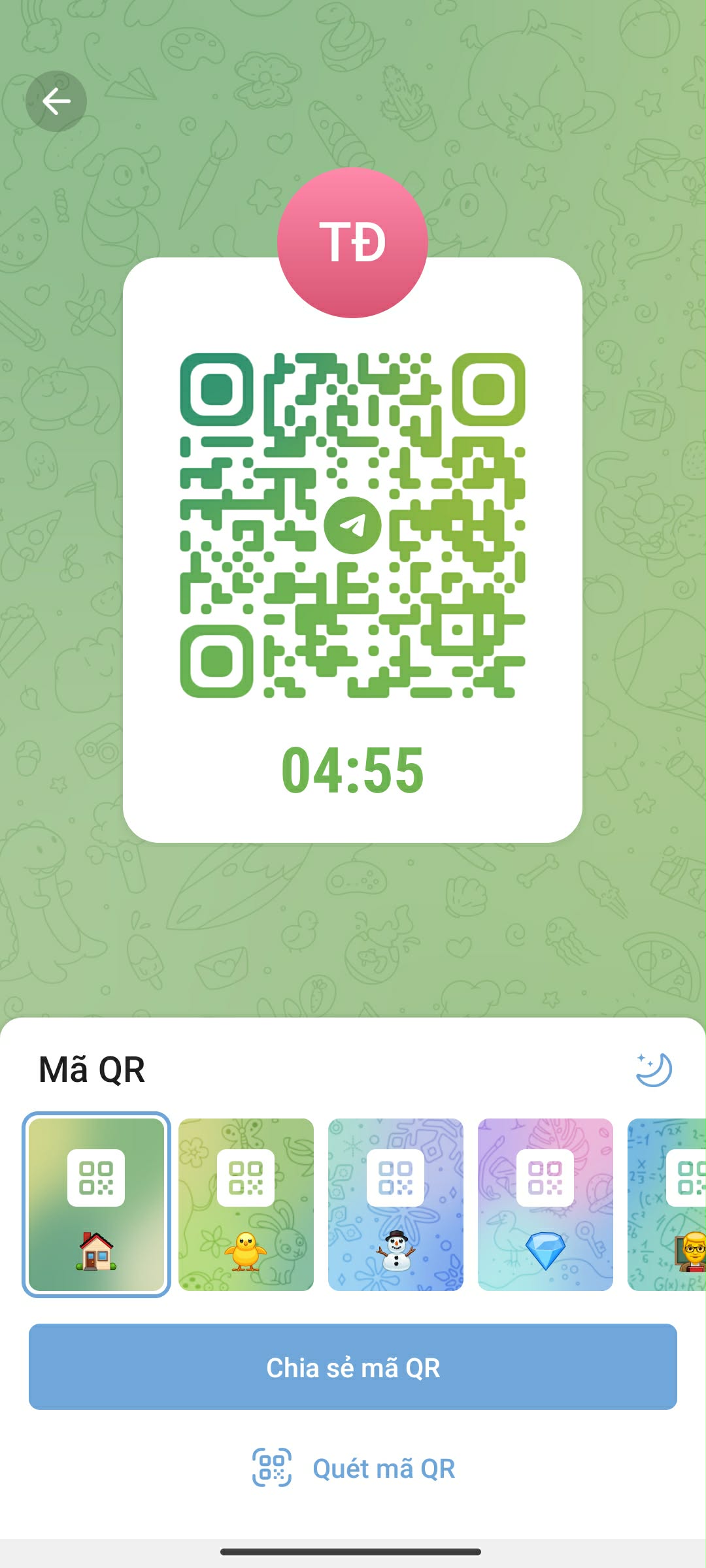Screen dimensions: 706x1568
Task: Apply the diamond QR theme
Action: tap(545, 1204)
